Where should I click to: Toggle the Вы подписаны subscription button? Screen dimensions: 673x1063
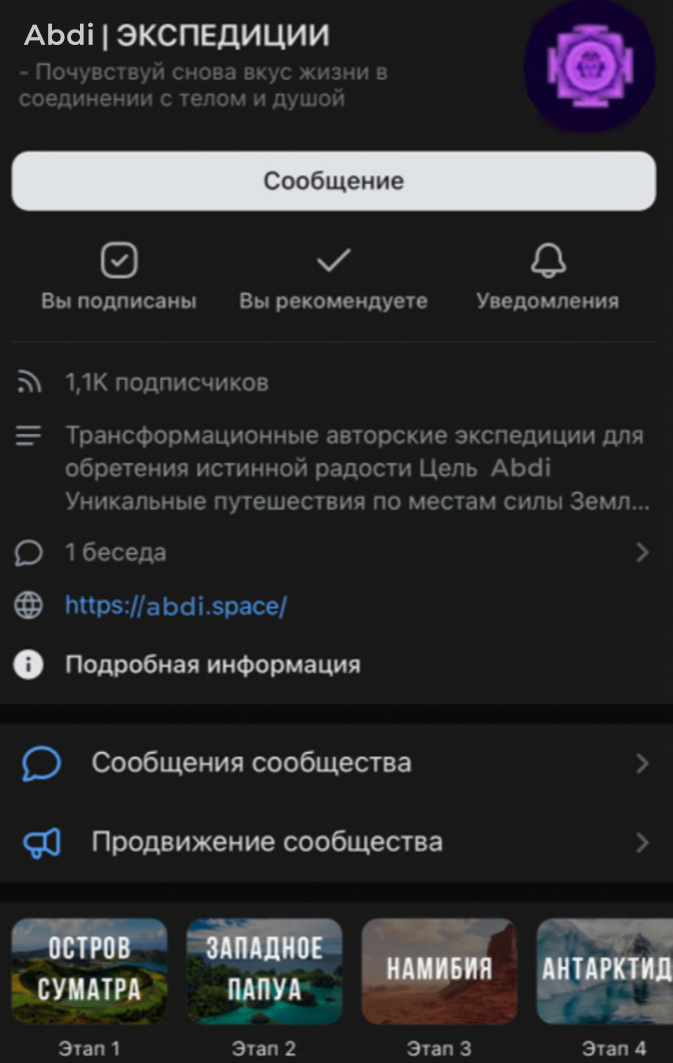pyautogui.click(x=119, y=276)
